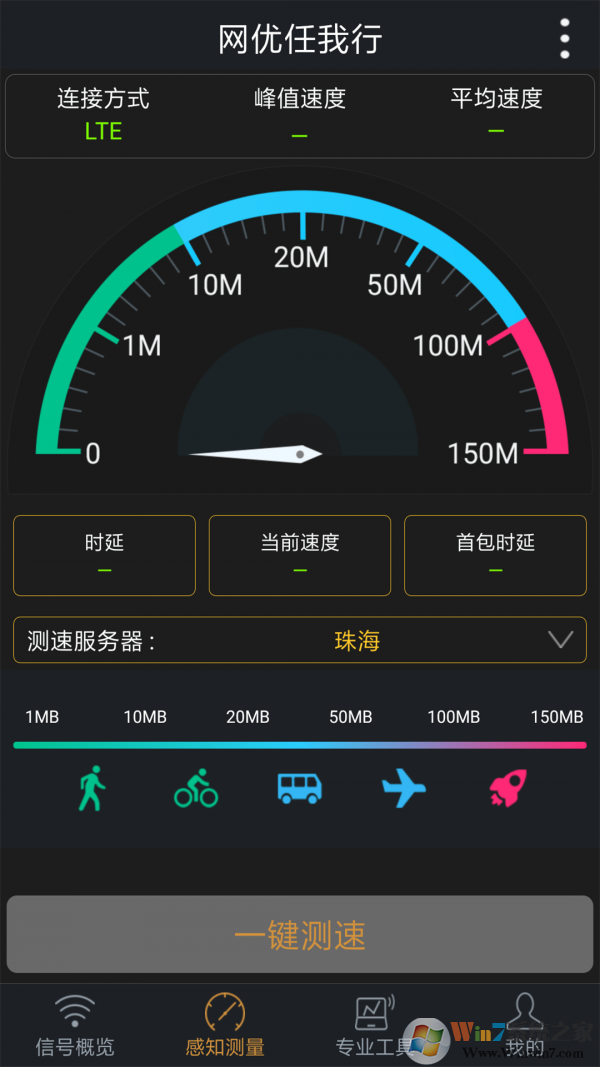Expand the 测速服务器 server dropdown
This screenshot has height=1067, width=600.
(x=560, y=640)
